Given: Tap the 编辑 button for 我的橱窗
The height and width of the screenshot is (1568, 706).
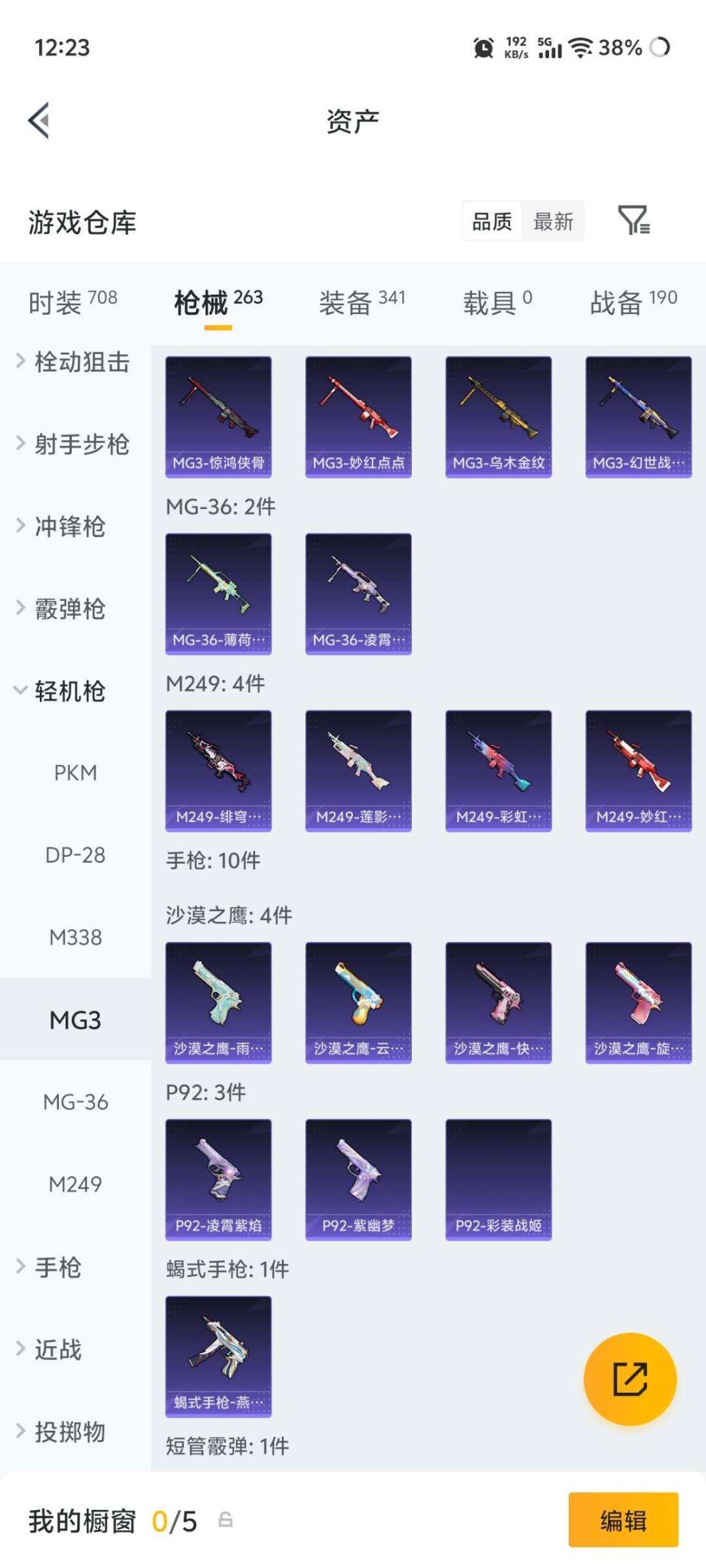Looking at the screenshot, I should [623, 1520].
